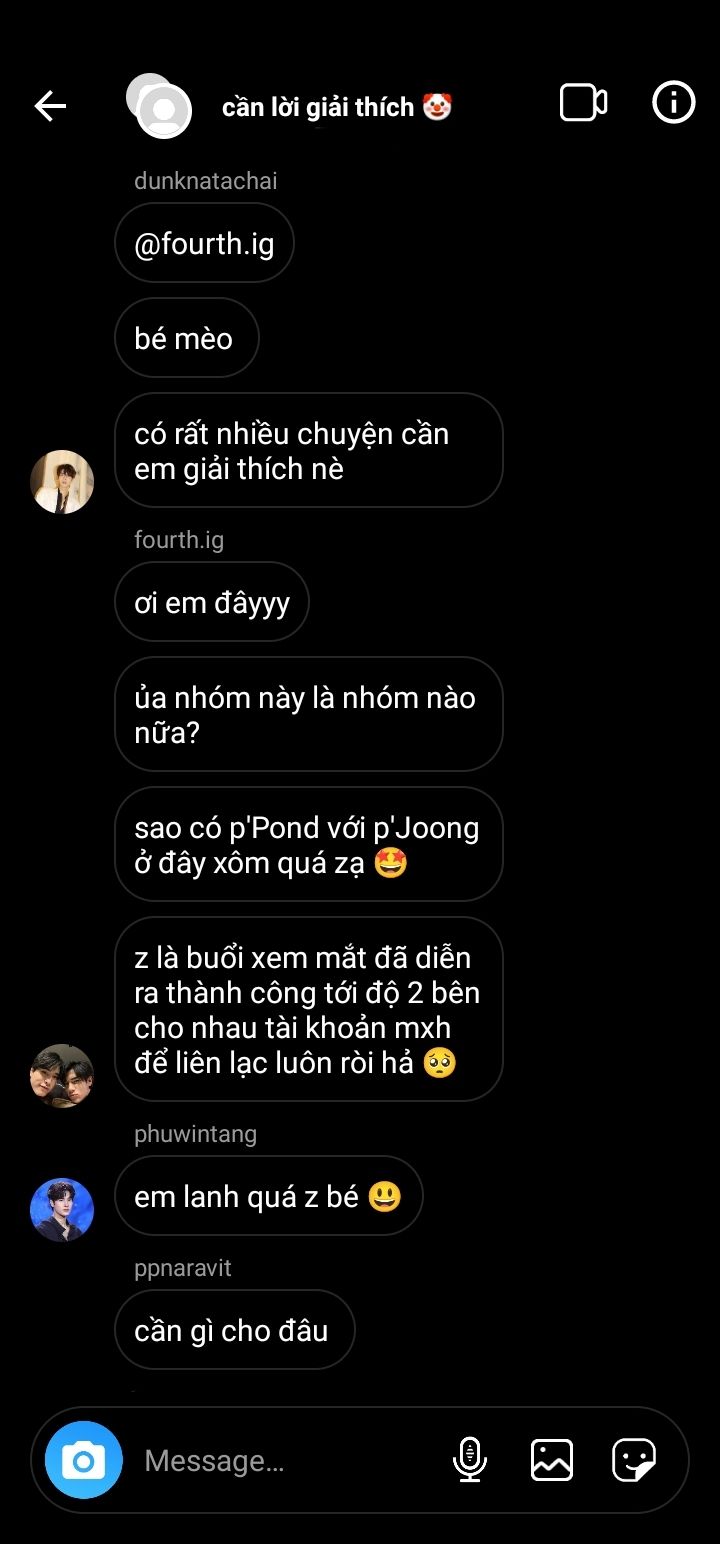Open the @fourth.ig mention
720x1544 pixels.
[x=204, y=243]
